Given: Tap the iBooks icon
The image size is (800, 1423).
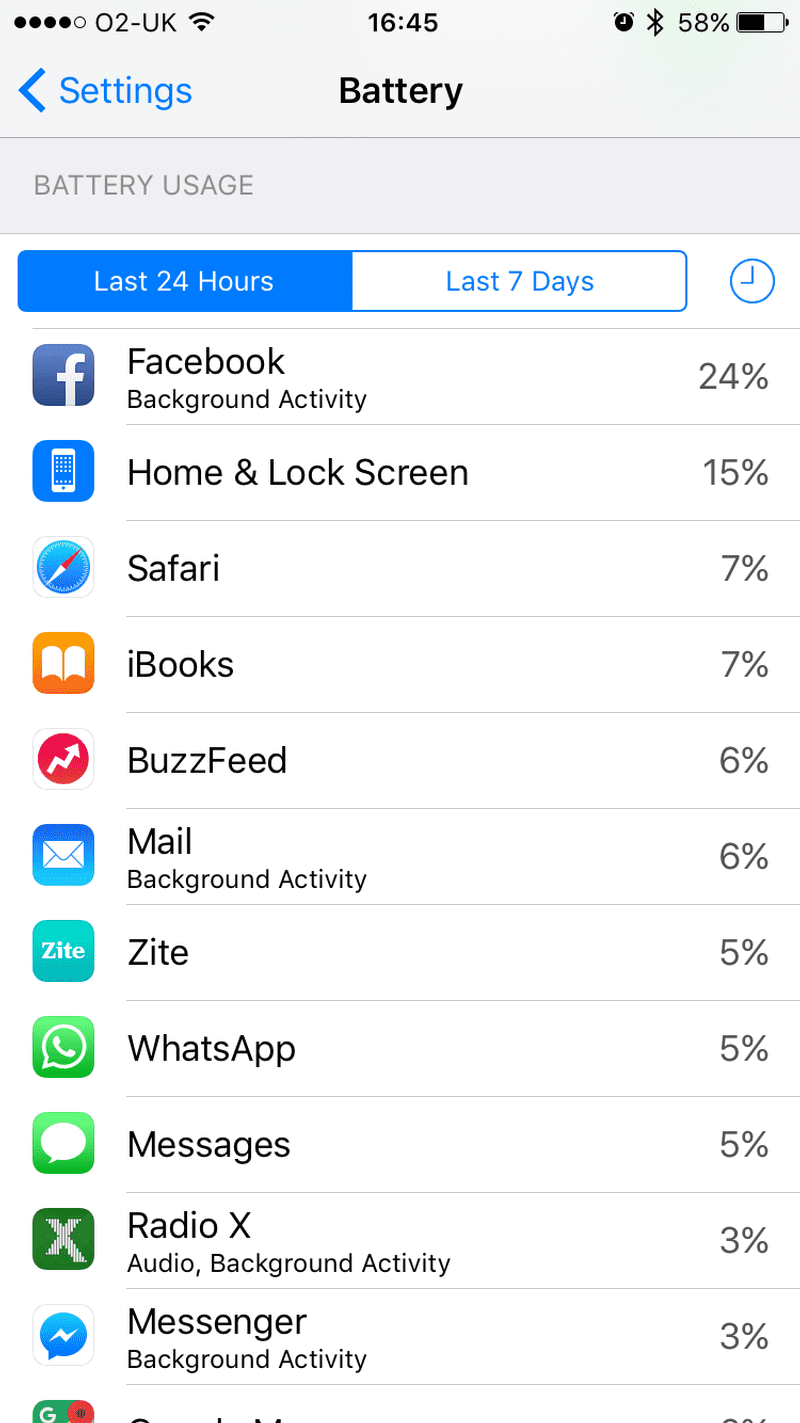Looking at the screenshot, I should click(63, 663).
